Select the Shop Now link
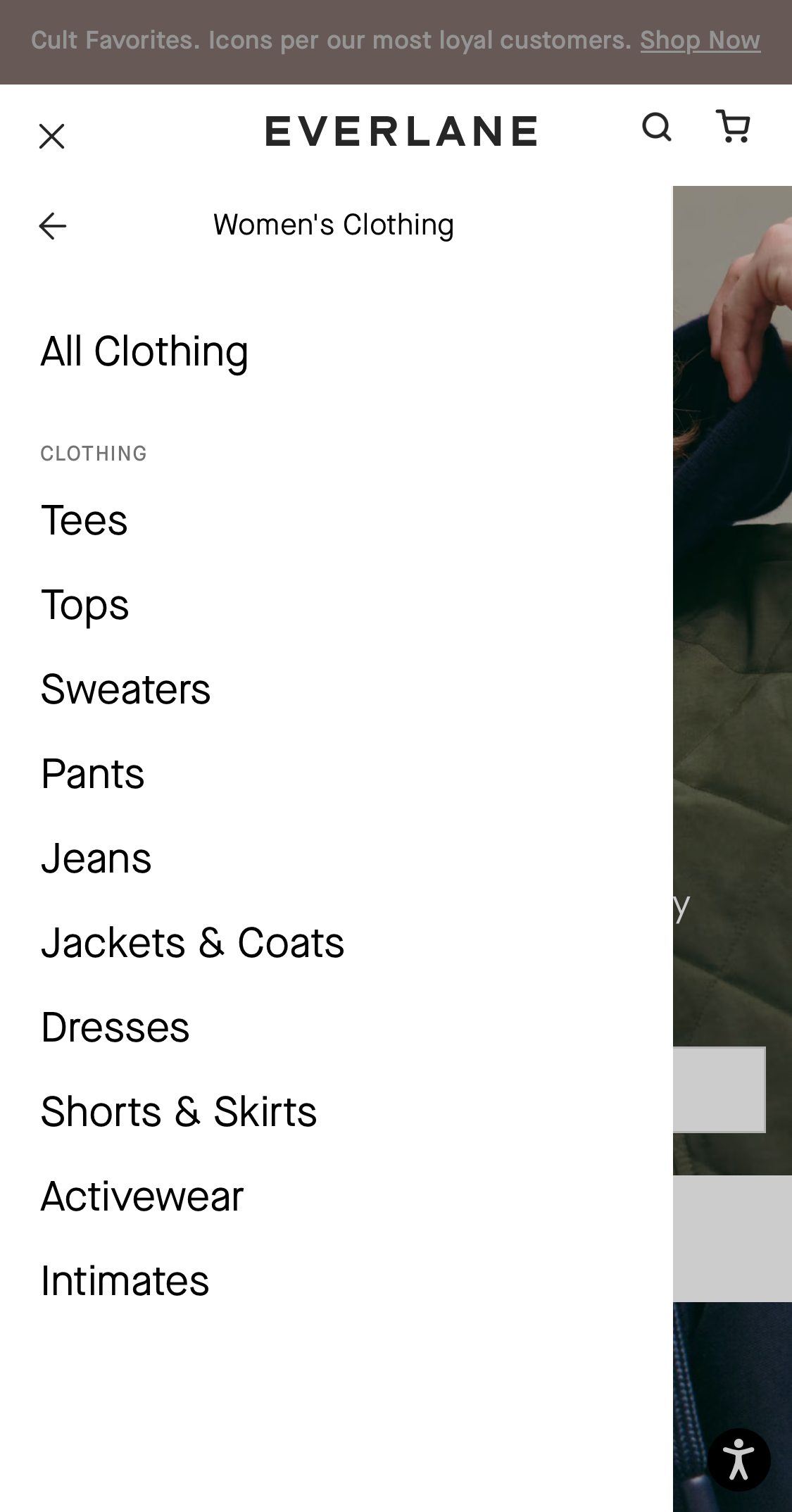792x1512 pixels. point(699,40)
